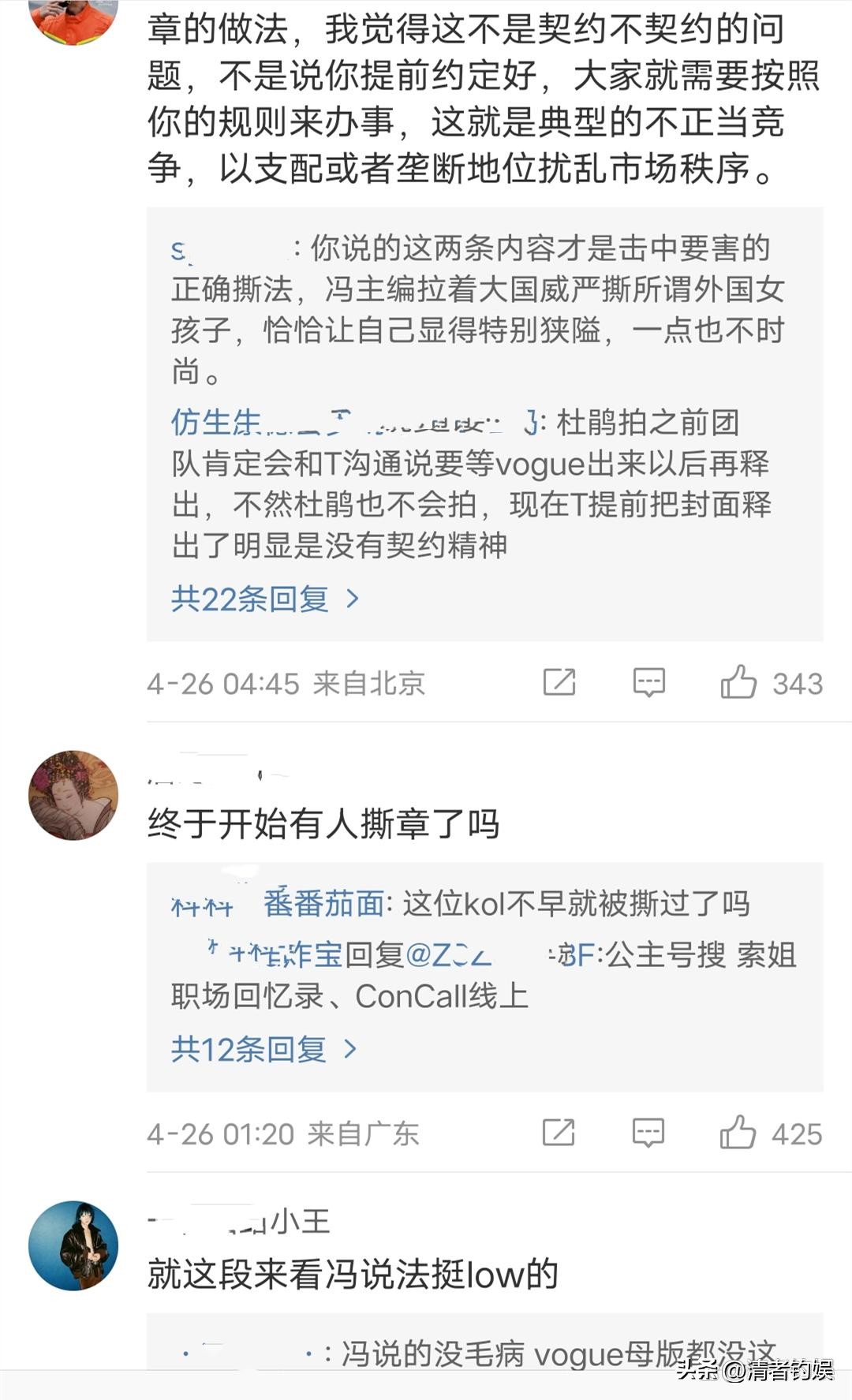Open the 番番茄面 user profile link

pyautogui.click(x=323, y=904)
